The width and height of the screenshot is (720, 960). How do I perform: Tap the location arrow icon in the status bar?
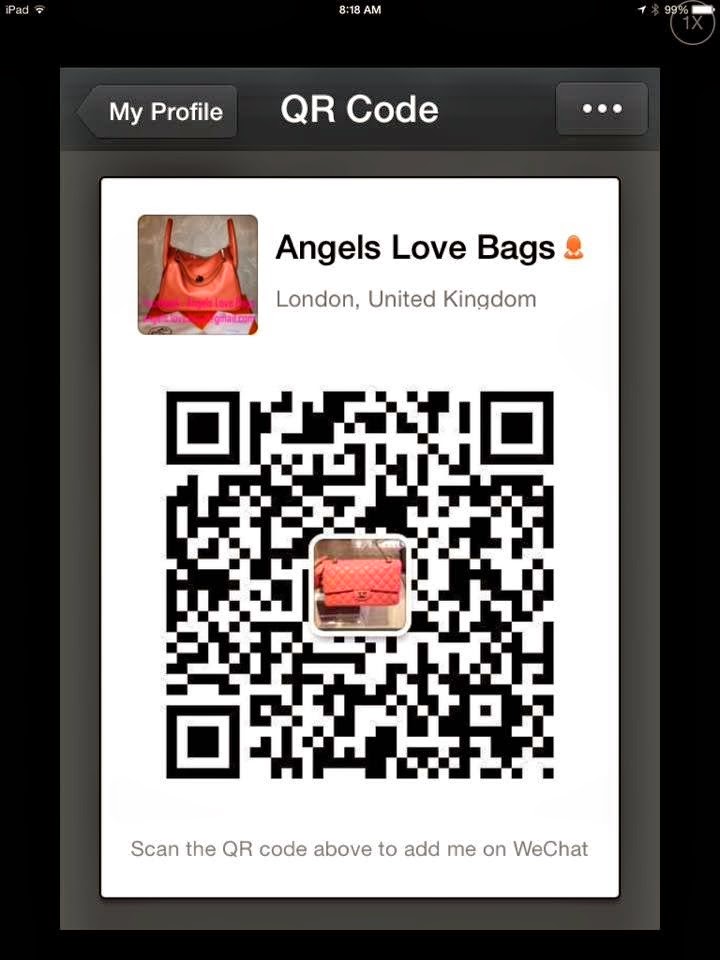[x=640, y=10]
